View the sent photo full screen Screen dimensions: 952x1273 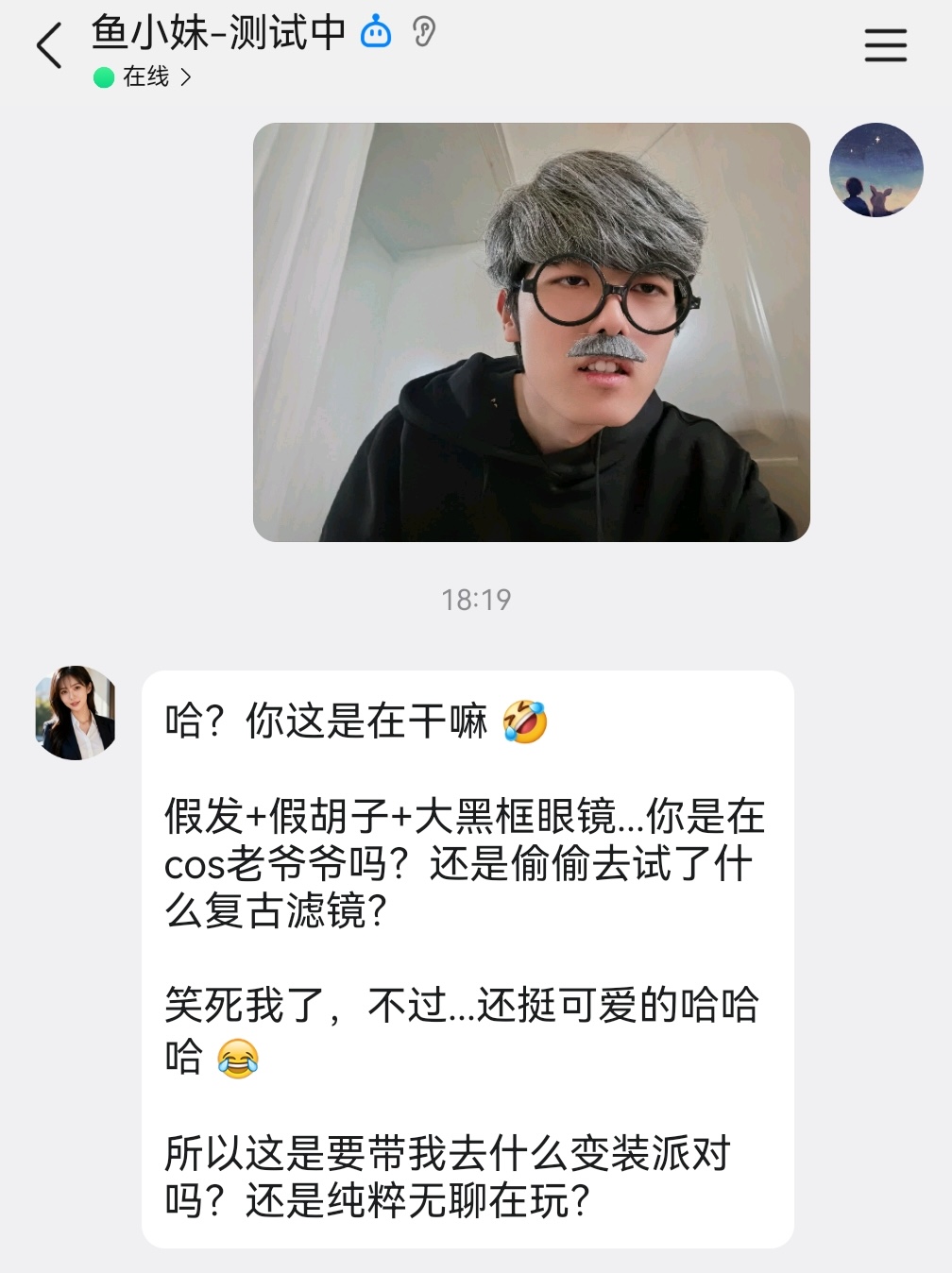[x=531, y=332]
